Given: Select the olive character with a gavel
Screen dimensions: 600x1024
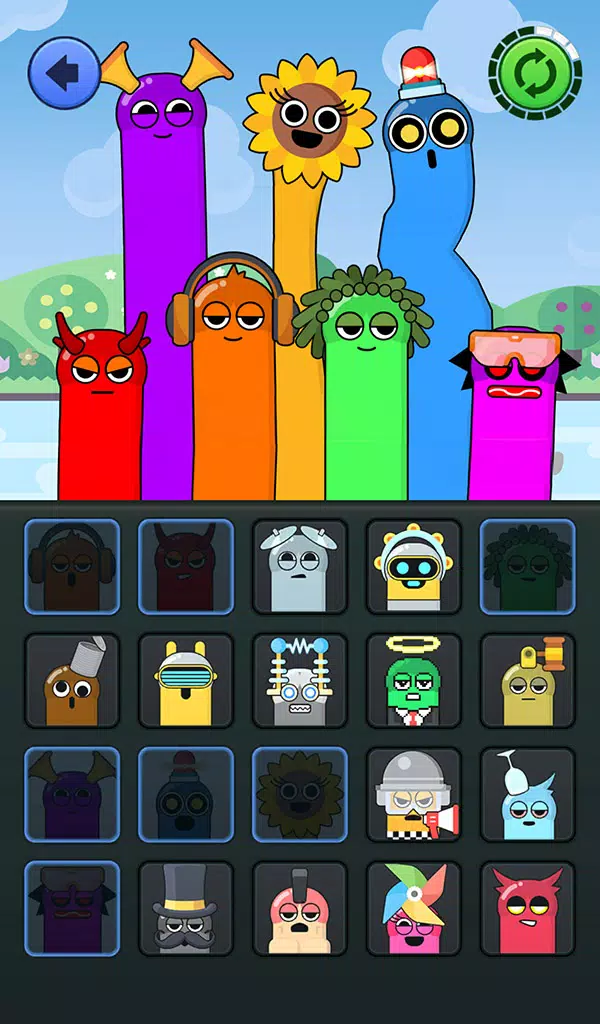Looking at the screenshot, I should (x=528, y=680).
